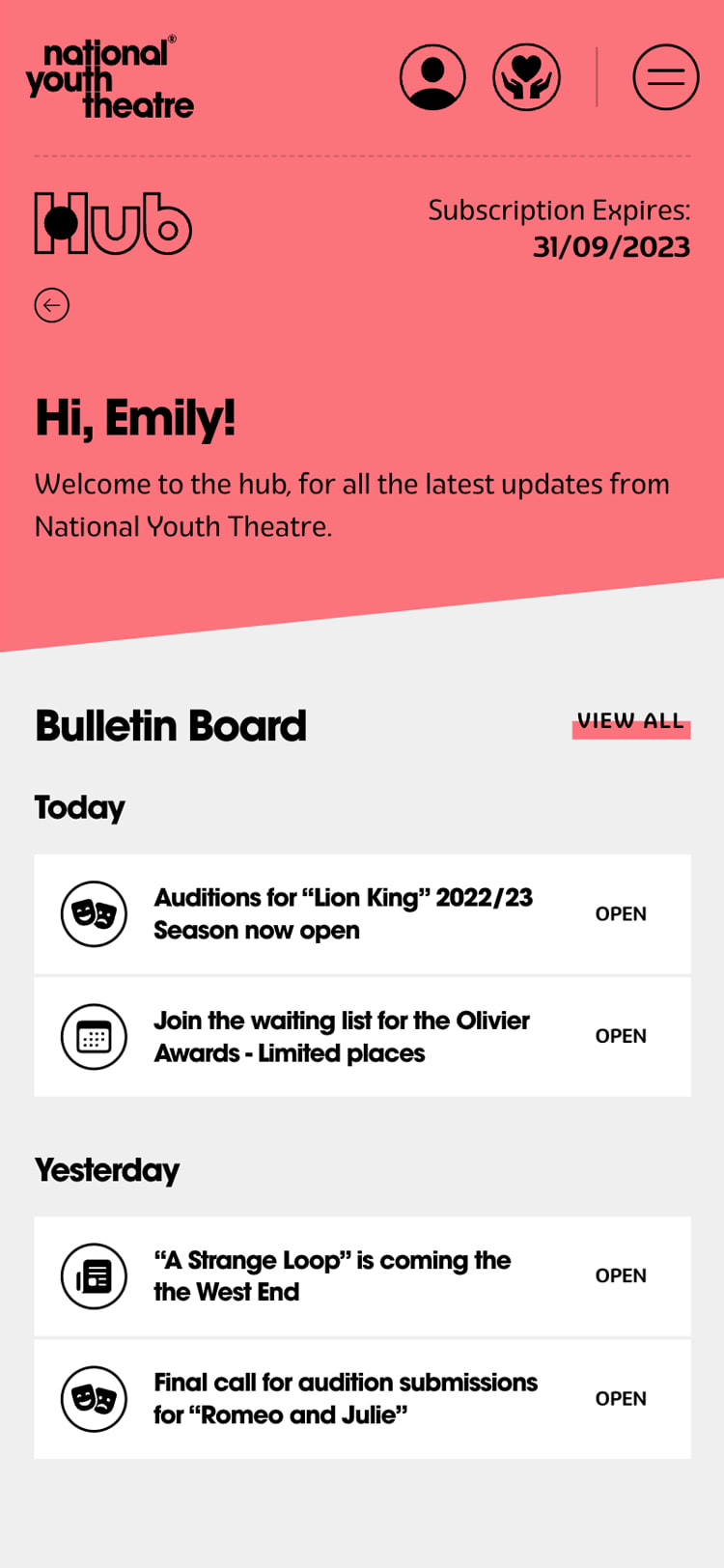Tap the heart-in-hands donate icon

point(526,77)
